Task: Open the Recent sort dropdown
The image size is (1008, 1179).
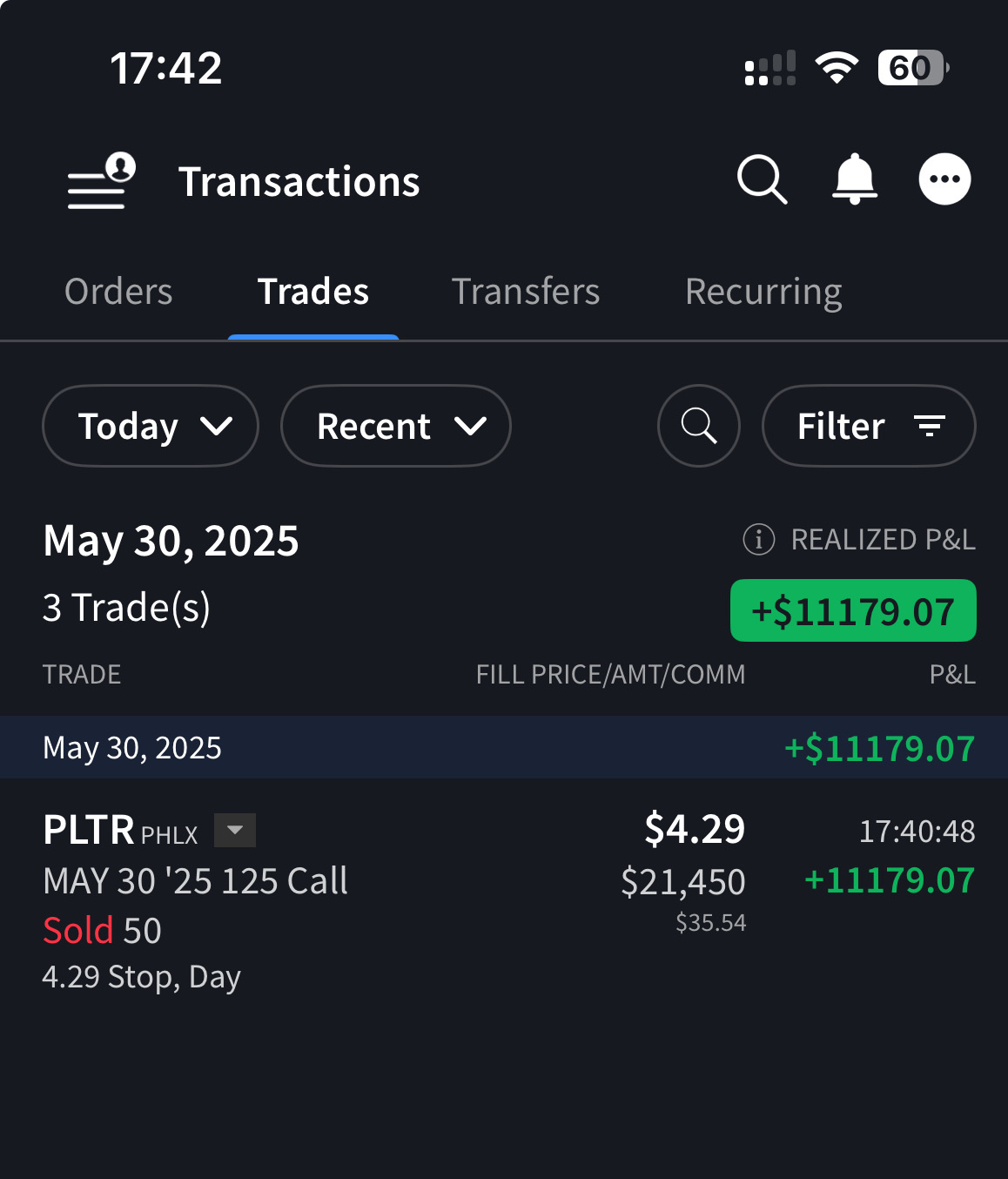Action: coord(395,426)
